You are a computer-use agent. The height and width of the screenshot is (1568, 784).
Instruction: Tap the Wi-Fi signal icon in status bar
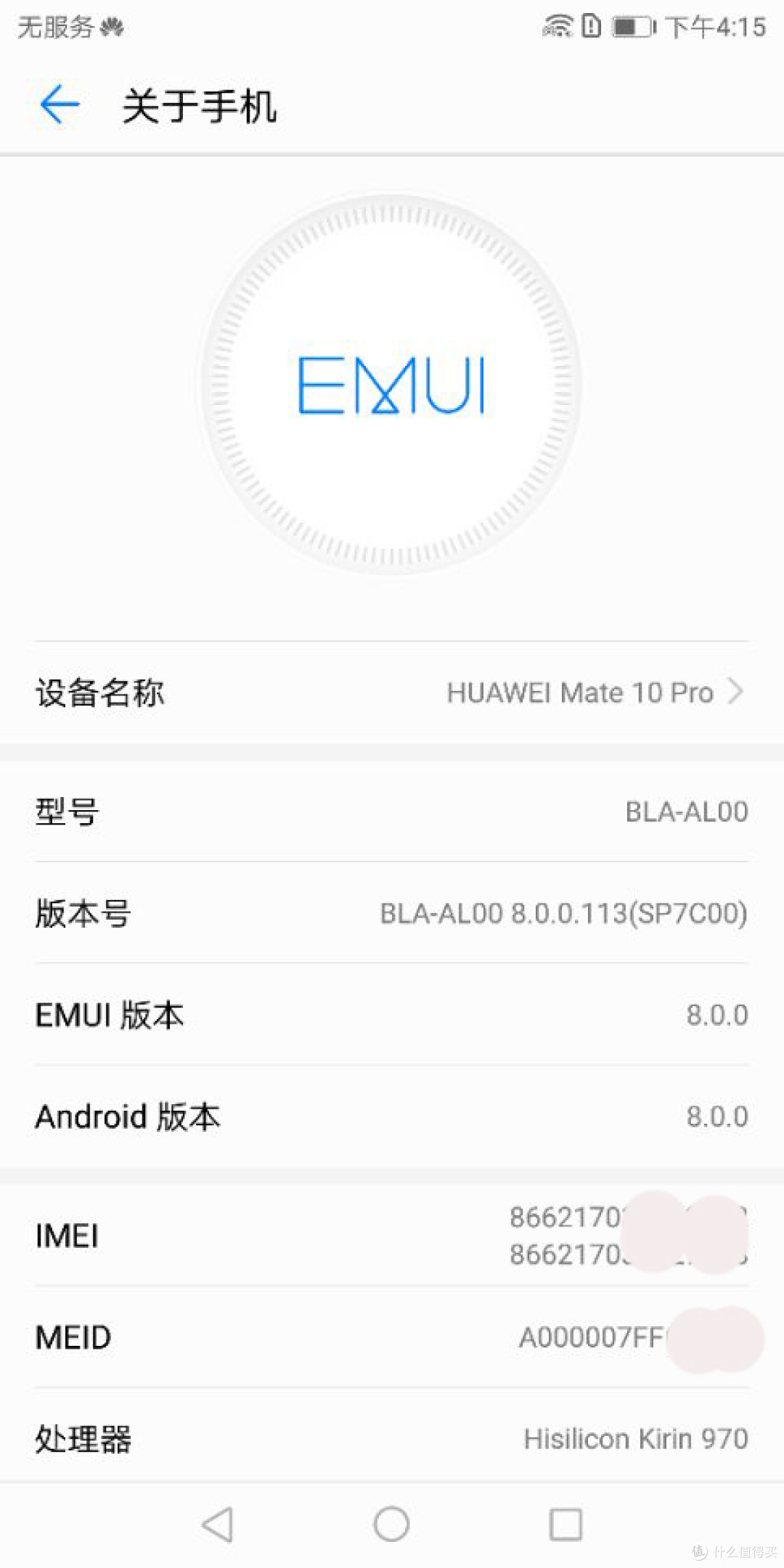click(559, 25)
